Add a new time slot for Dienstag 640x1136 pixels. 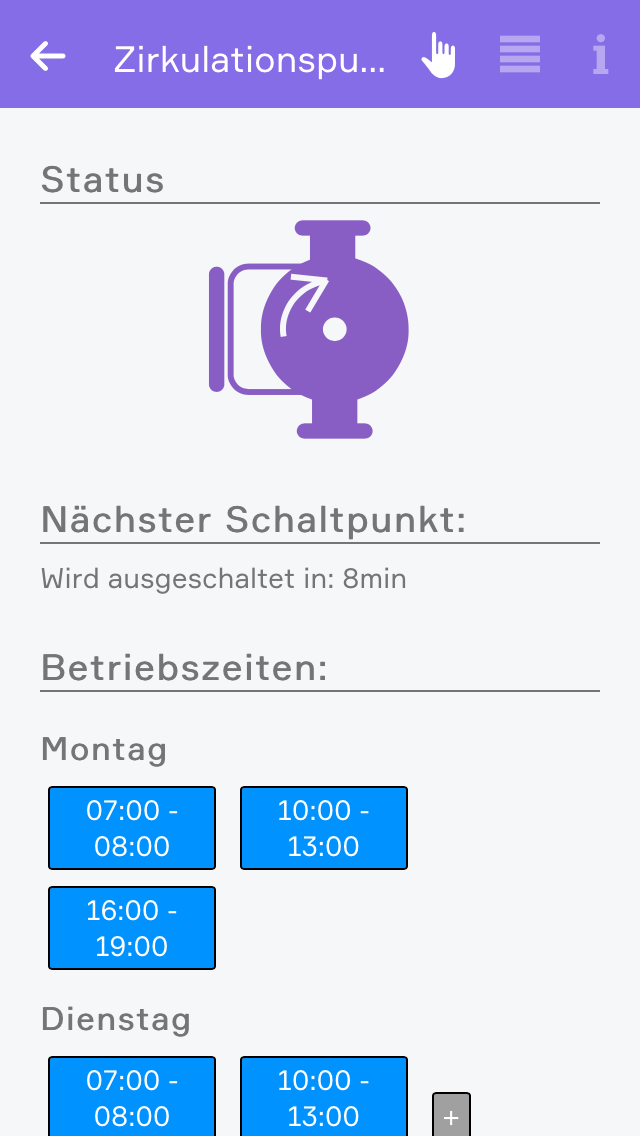(x=451, y=1116)
